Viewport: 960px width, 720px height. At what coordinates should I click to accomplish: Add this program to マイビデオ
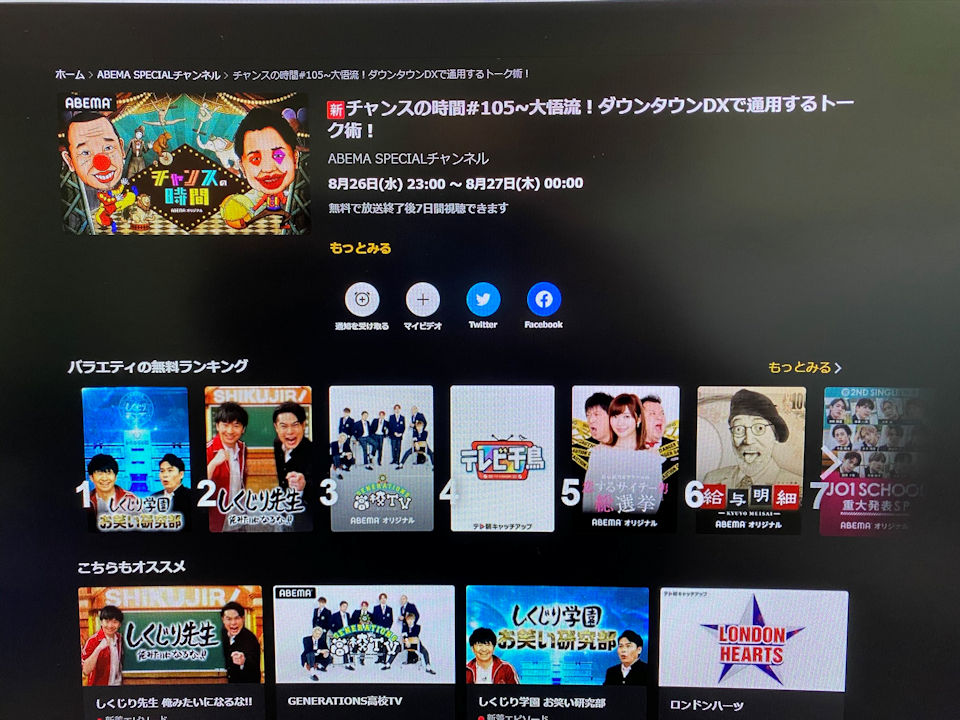pyautogui.click(x=422, y=300)
